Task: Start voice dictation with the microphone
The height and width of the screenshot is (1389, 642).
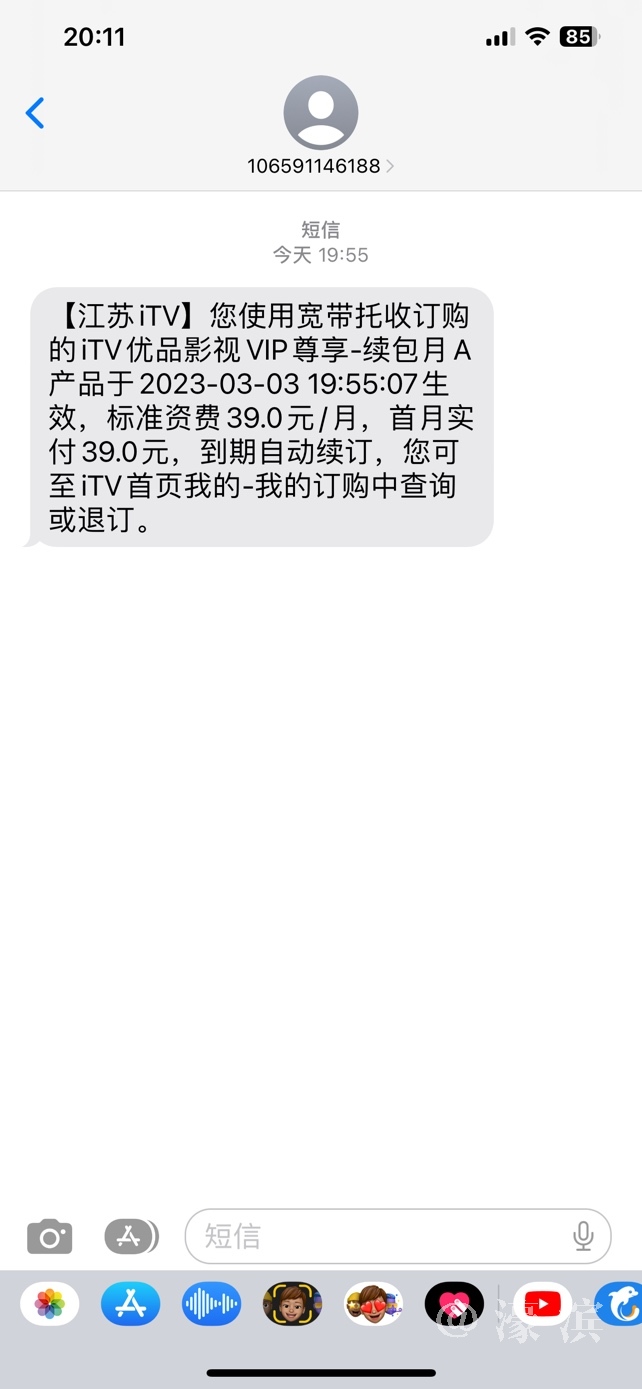Action: pyautogui.click(x=583, y=1237)
